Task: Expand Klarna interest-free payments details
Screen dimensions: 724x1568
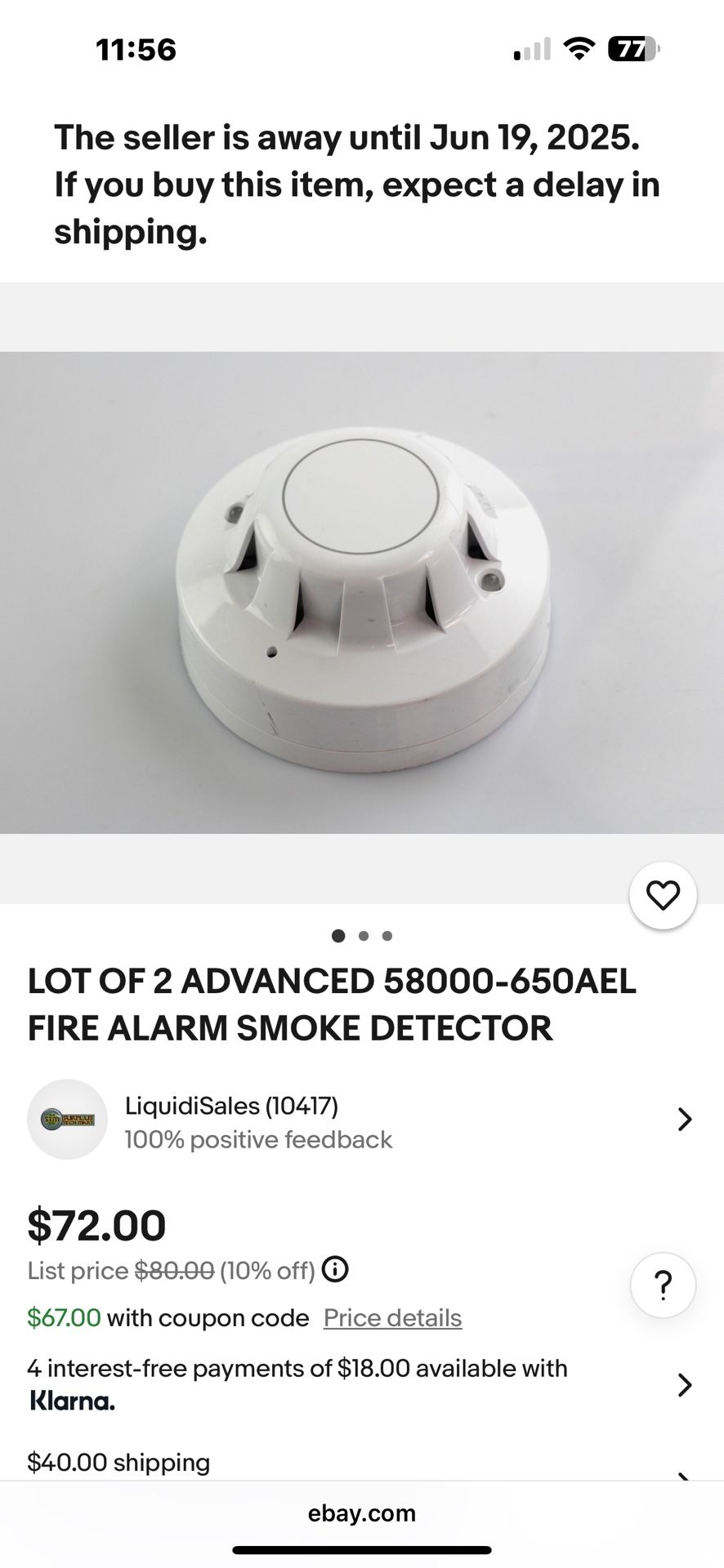Action: click(685, 1385)
